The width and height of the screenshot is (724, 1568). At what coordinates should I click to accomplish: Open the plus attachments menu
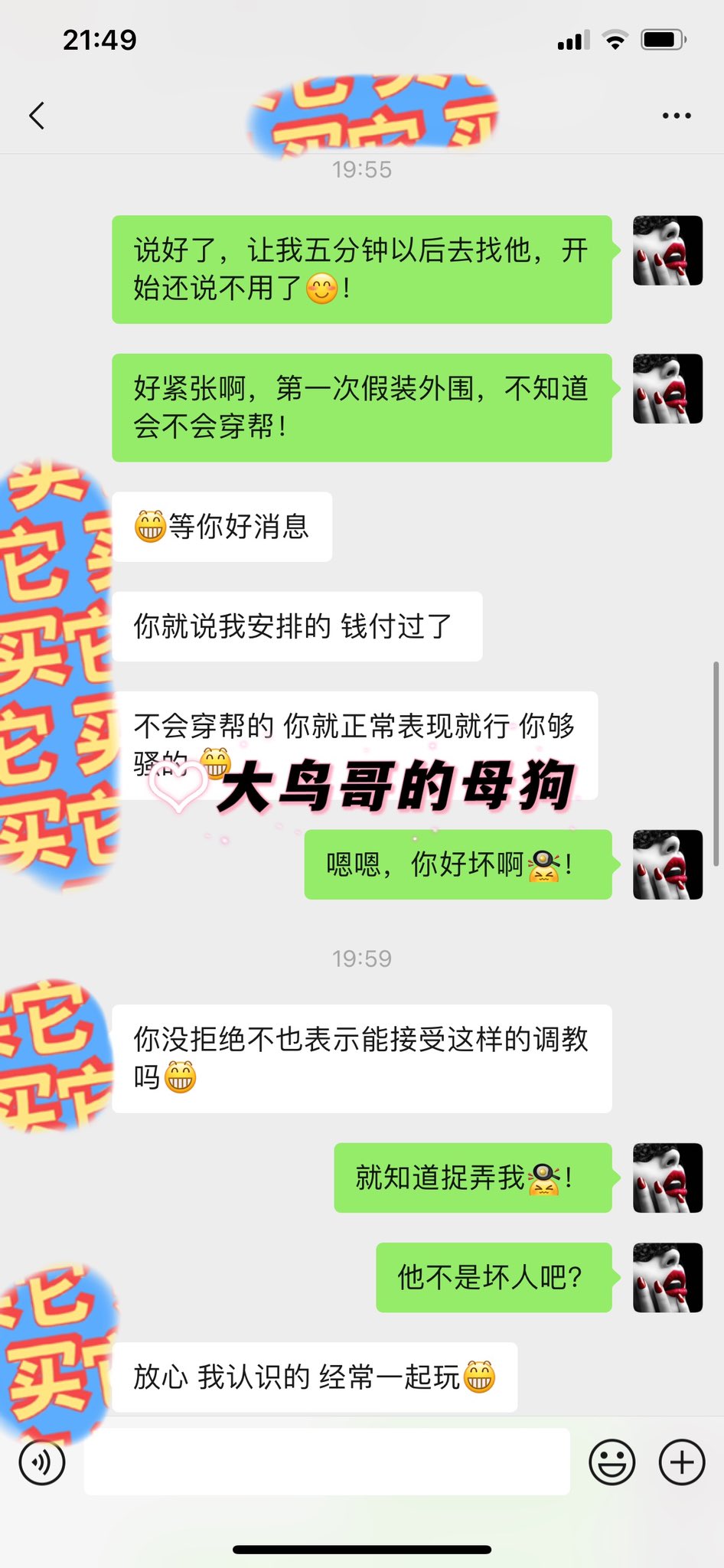click(x=682, y=1462)
